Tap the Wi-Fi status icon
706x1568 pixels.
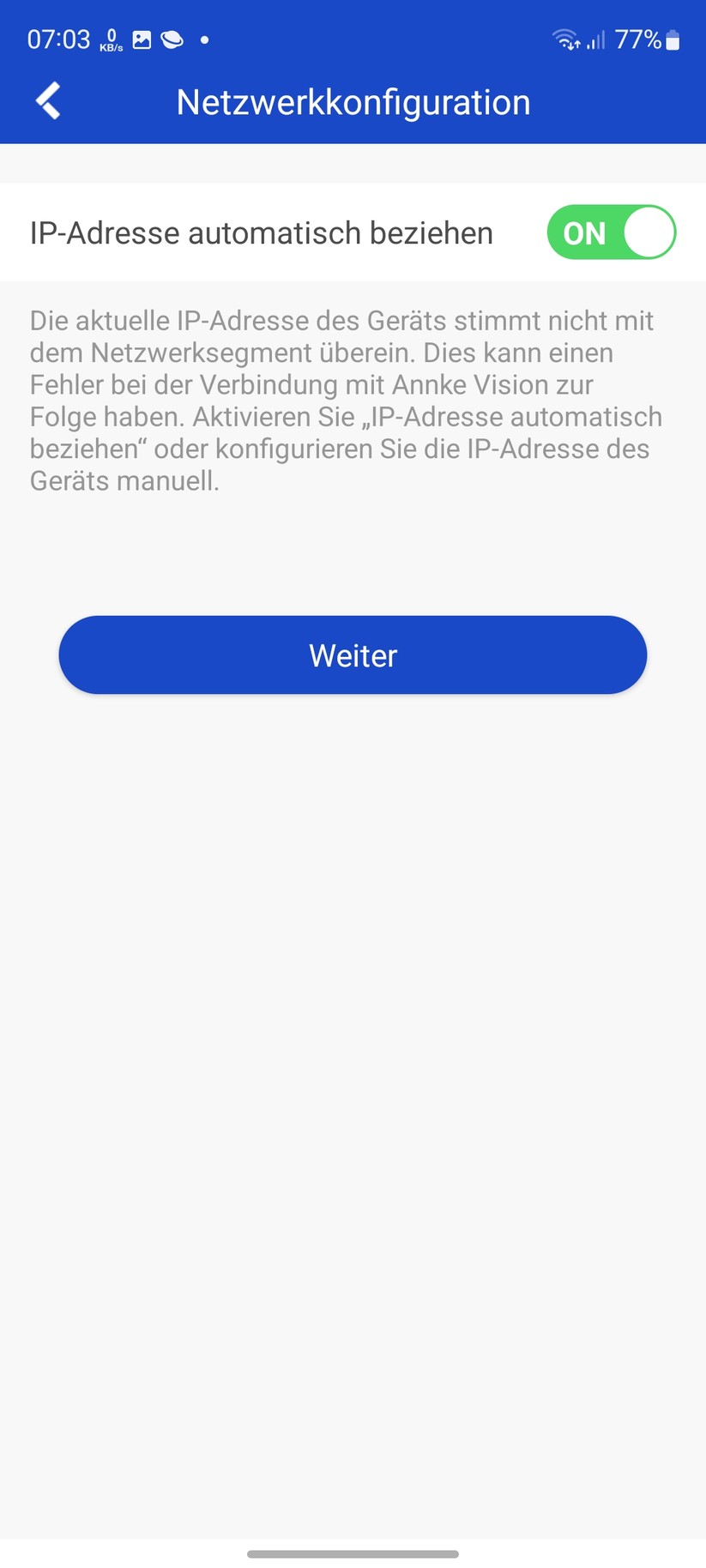(566, 39)
